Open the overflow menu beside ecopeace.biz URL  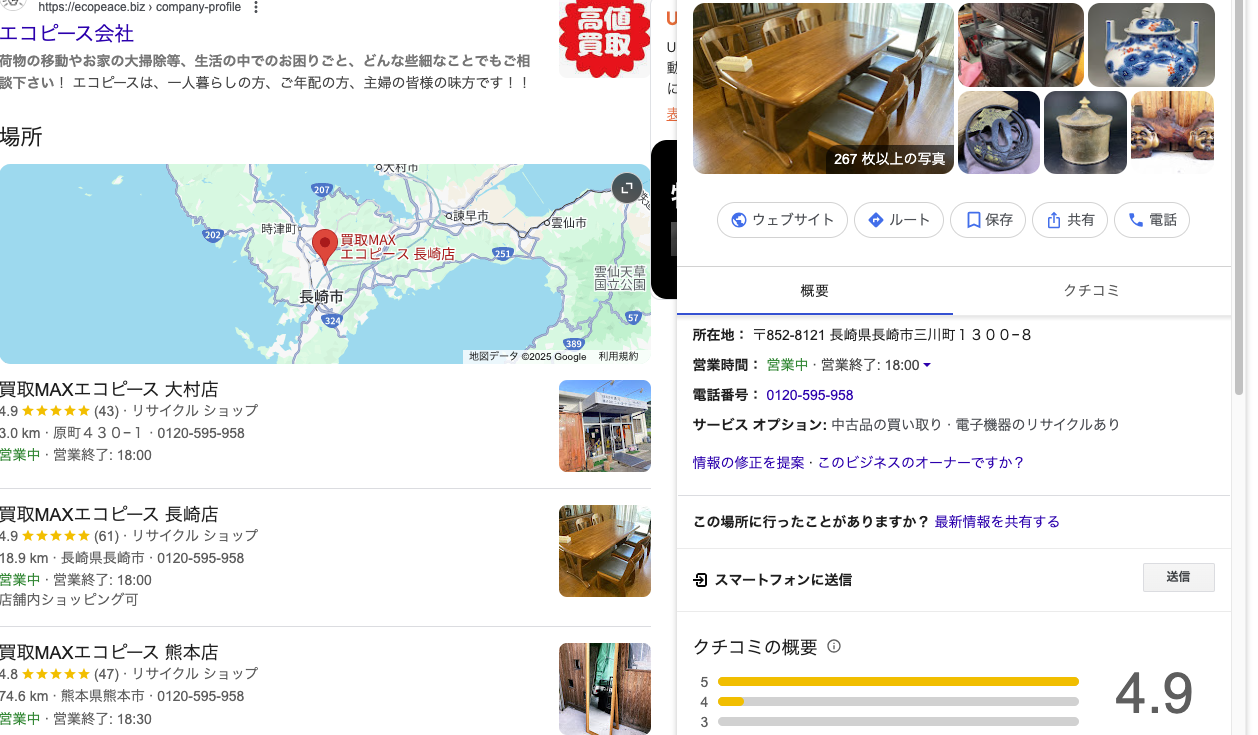coord(256,7)
